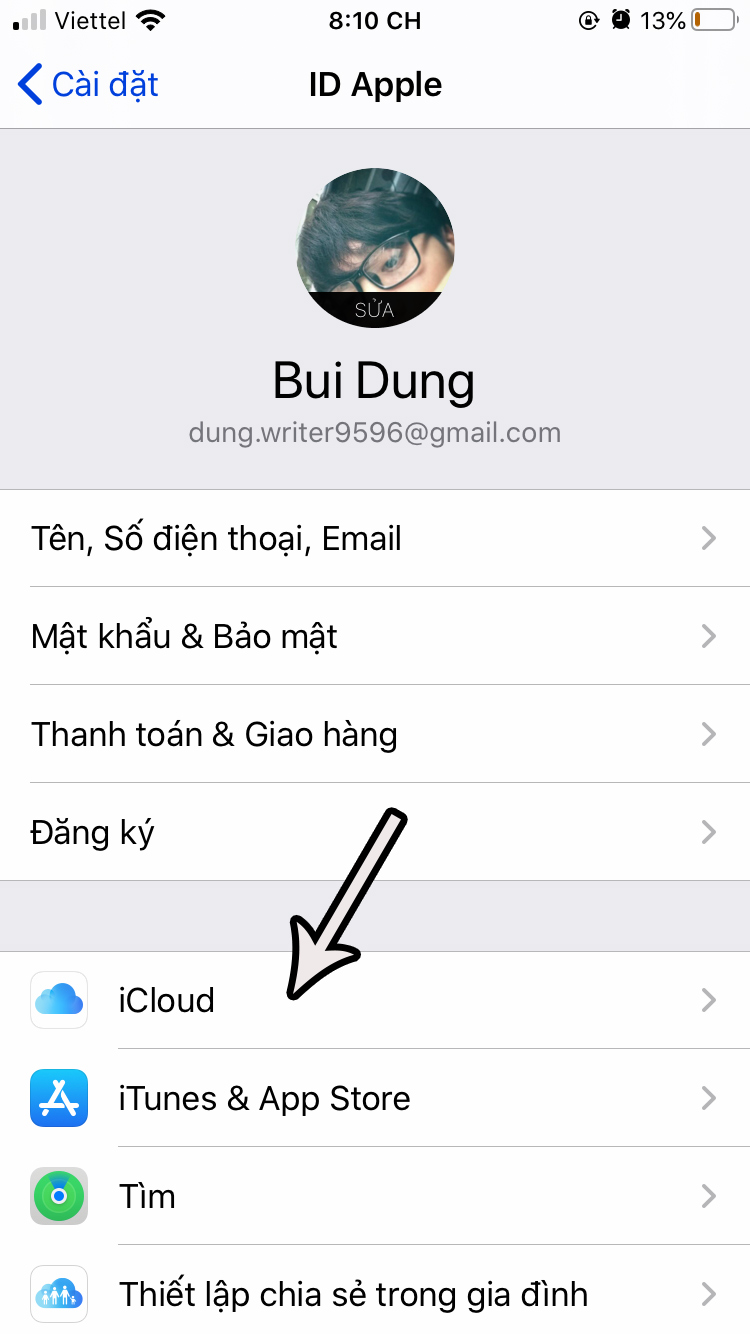Image resolution: width=750 pixels, height=1334 pixels.
Task: Edit the profile photo (SỬA)
Action: point(375,309)
